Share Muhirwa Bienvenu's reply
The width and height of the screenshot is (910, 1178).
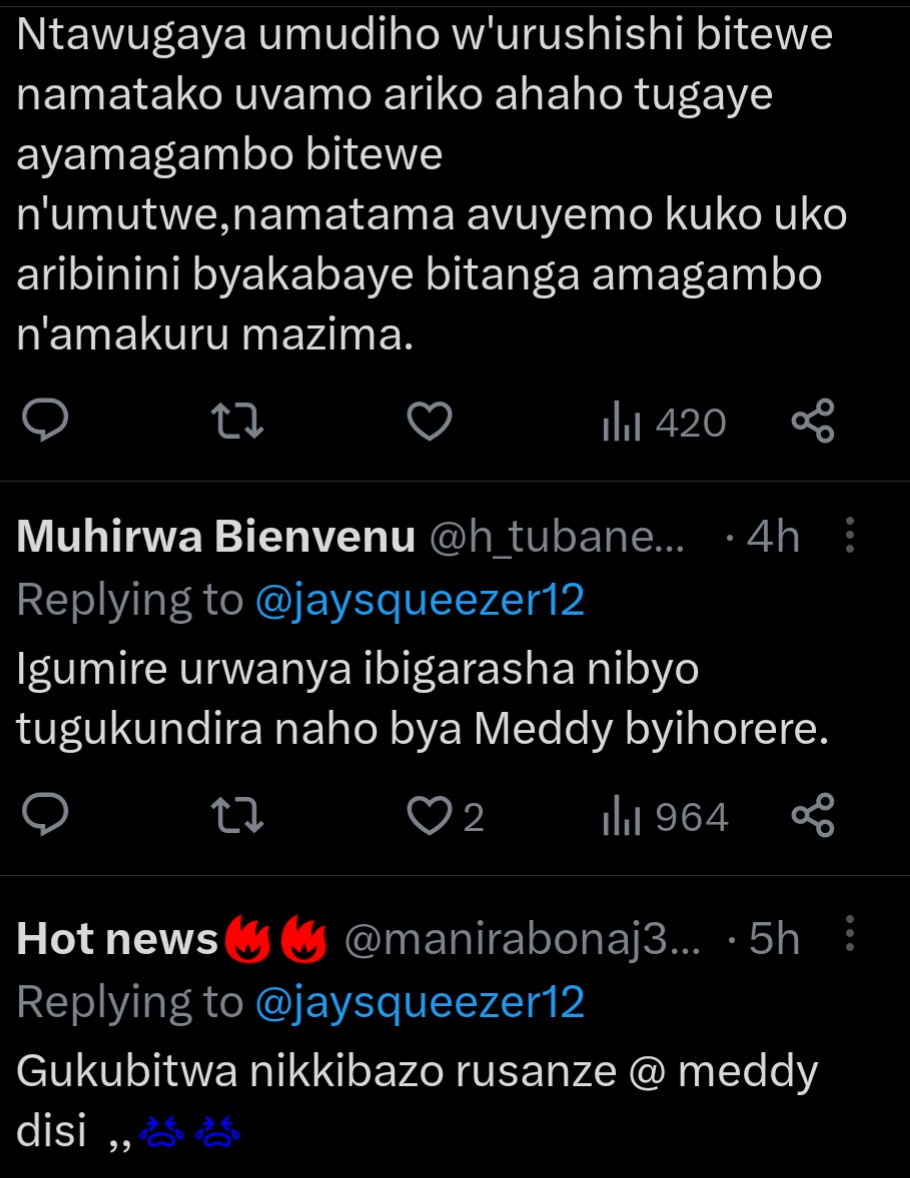pyautogui.click(x=812, y=817)
